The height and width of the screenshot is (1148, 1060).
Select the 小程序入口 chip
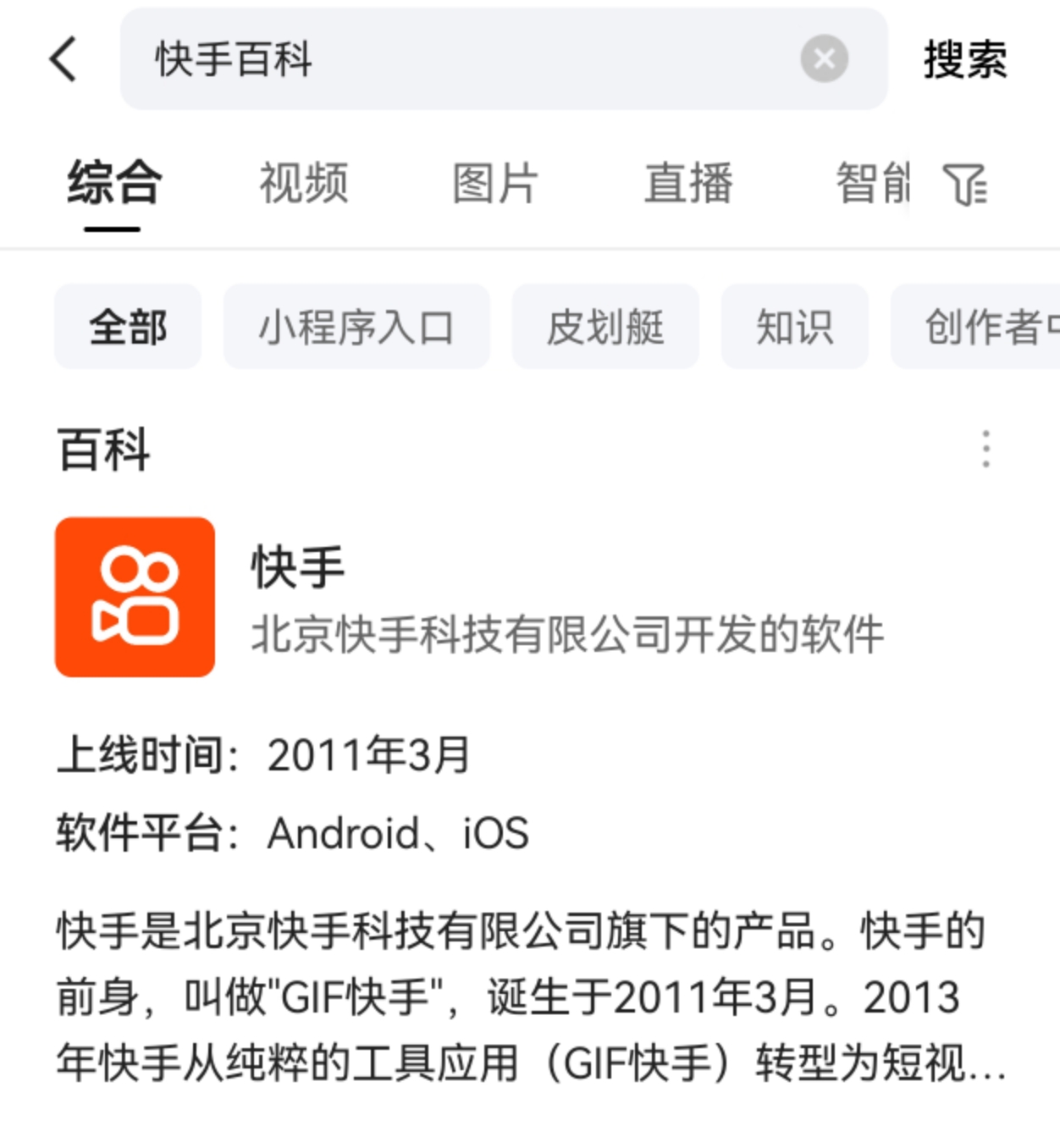(356, 327)
